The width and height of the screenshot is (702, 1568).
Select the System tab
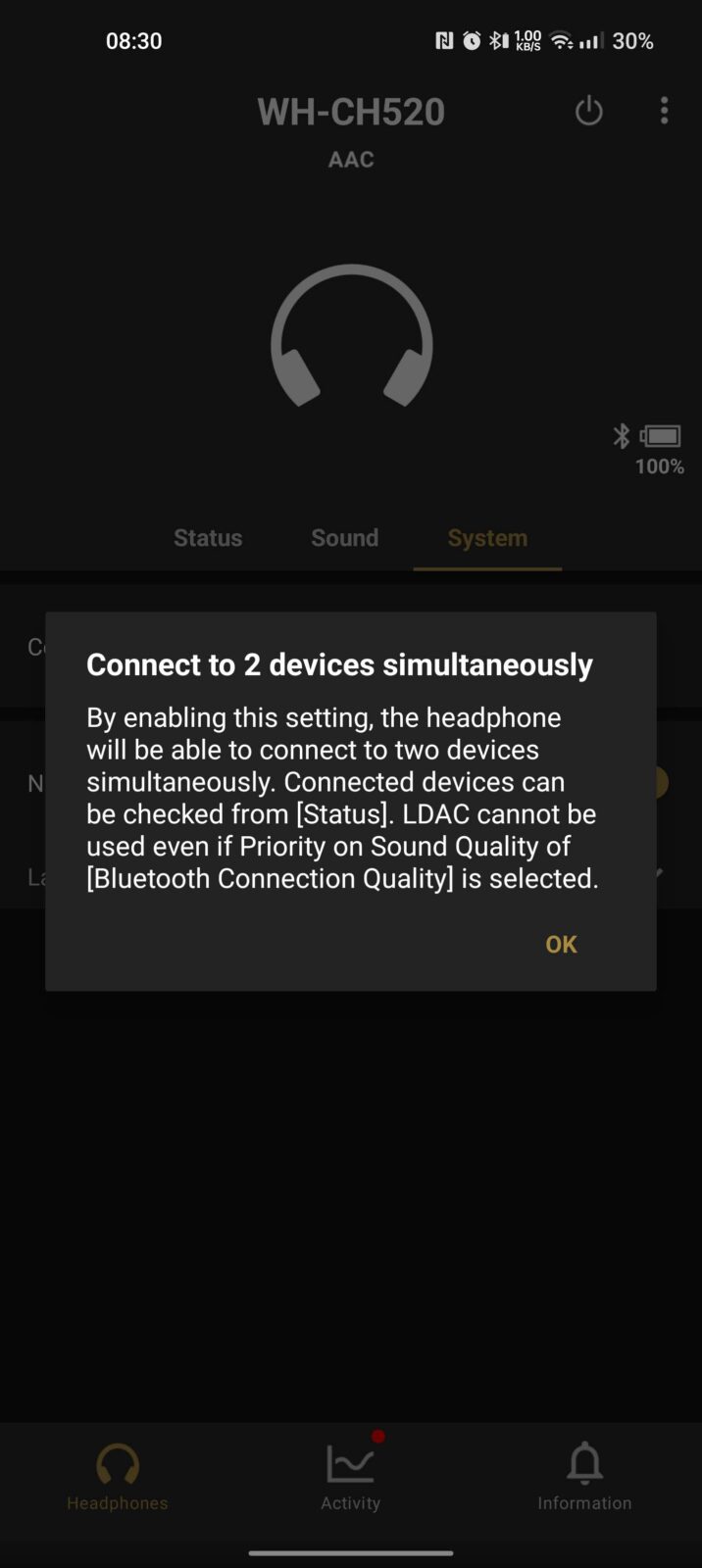pyautogui.click(x=487, y=538)
